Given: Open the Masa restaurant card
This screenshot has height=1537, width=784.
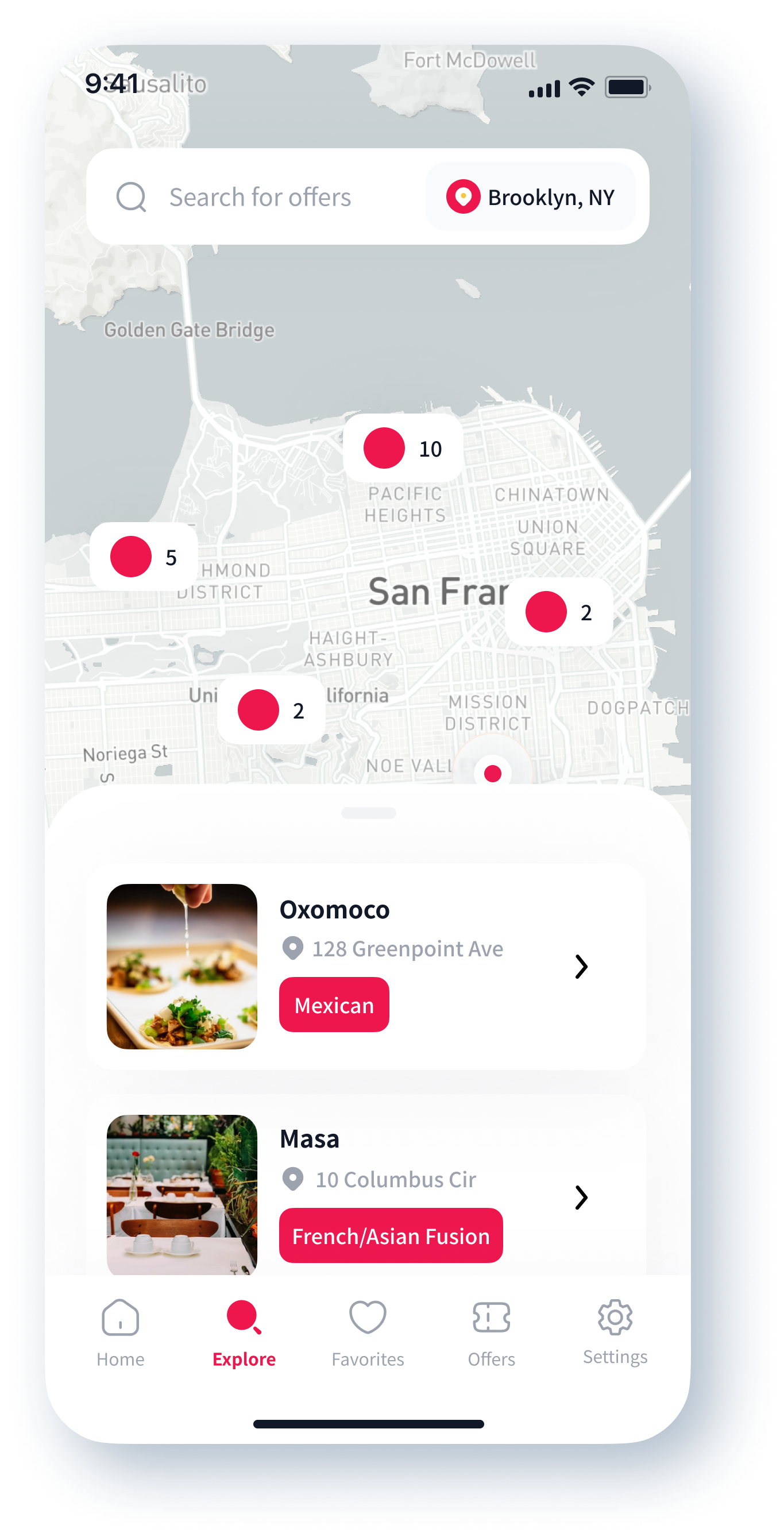Looking at the screenshot, I should click(x=366, y=1187).
